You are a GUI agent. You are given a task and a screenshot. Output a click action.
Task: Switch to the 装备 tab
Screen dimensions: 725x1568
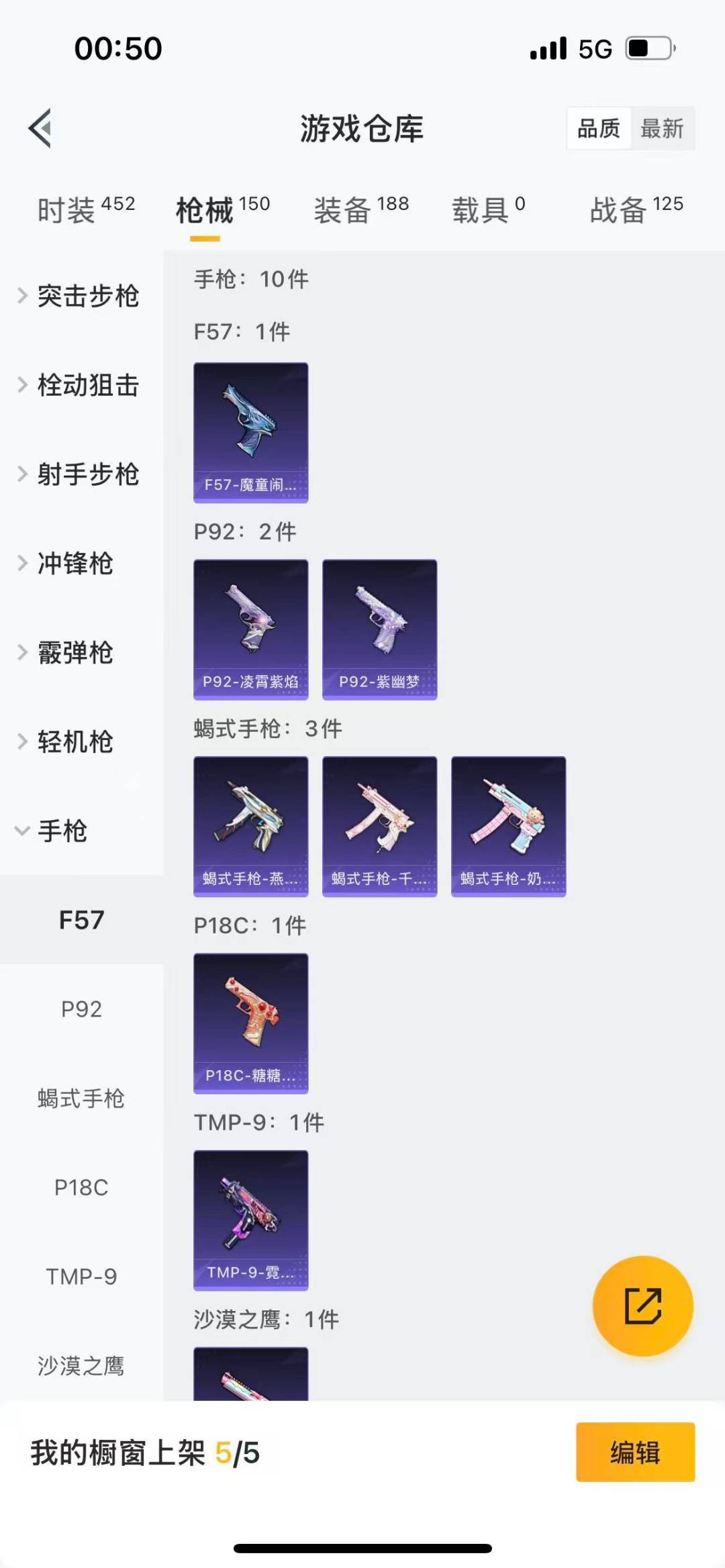point(361,210)
